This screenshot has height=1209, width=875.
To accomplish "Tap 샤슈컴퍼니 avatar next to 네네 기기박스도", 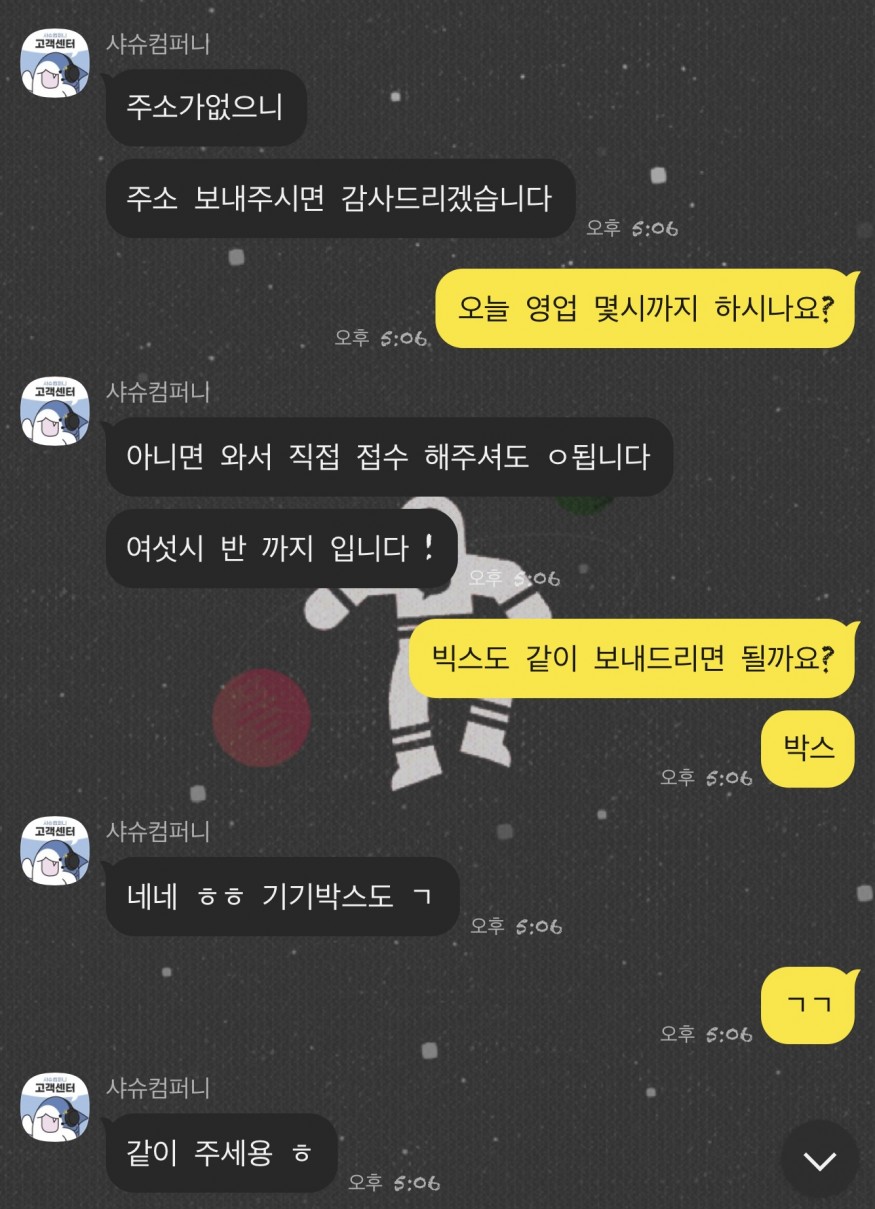I will (x=56, y=850).
